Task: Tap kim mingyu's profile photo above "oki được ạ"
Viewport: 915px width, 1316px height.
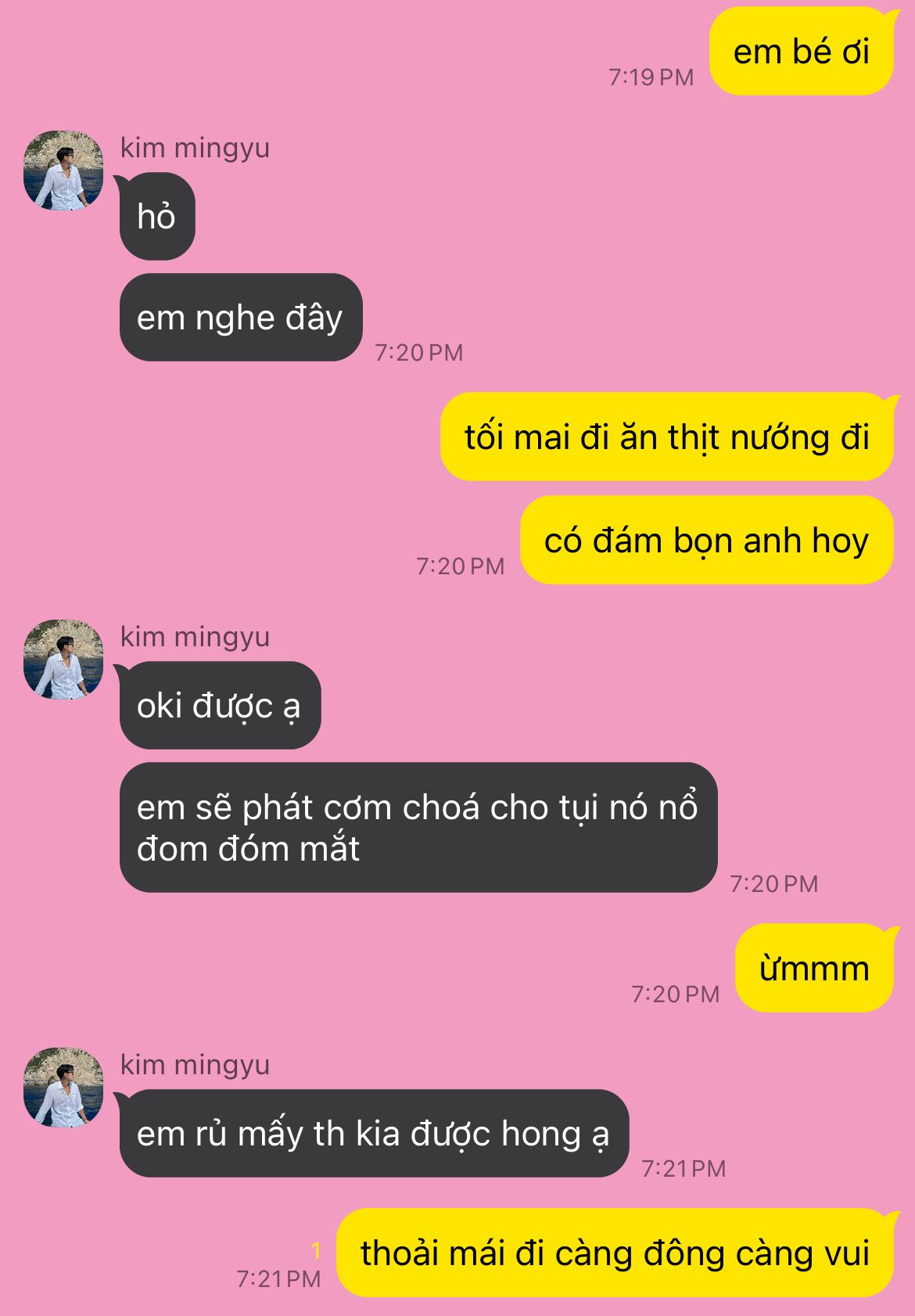Action: (63, 660)
